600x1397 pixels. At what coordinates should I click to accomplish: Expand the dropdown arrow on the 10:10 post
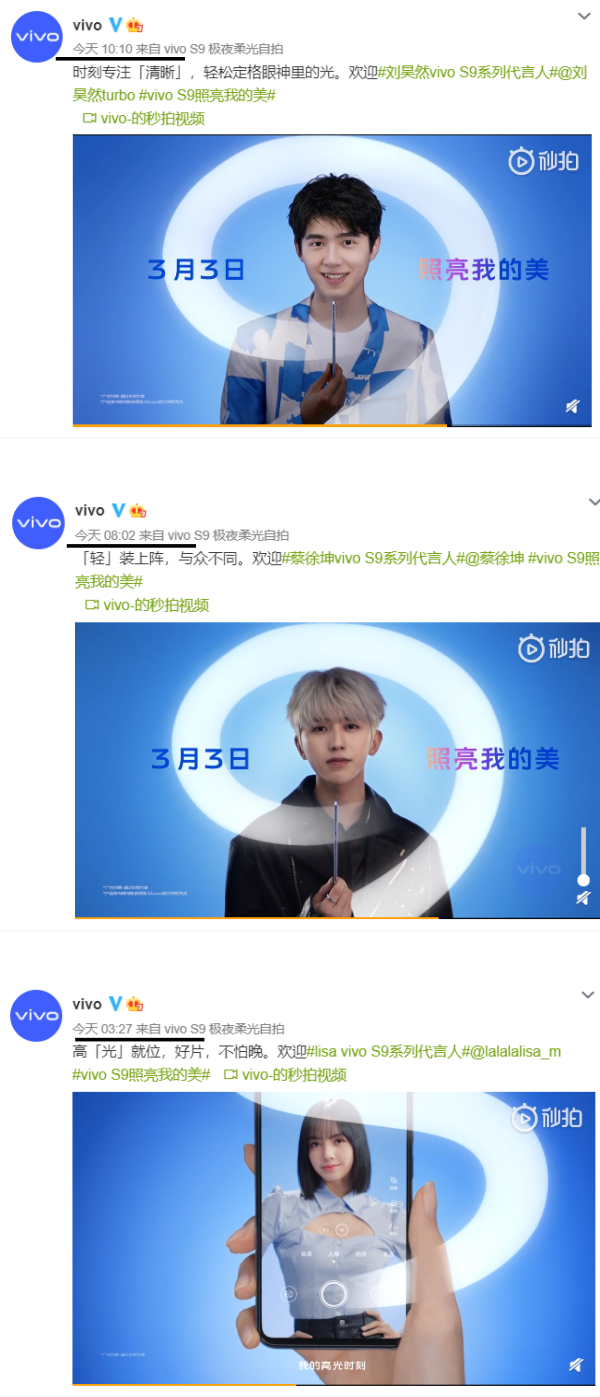pos(584,16)
